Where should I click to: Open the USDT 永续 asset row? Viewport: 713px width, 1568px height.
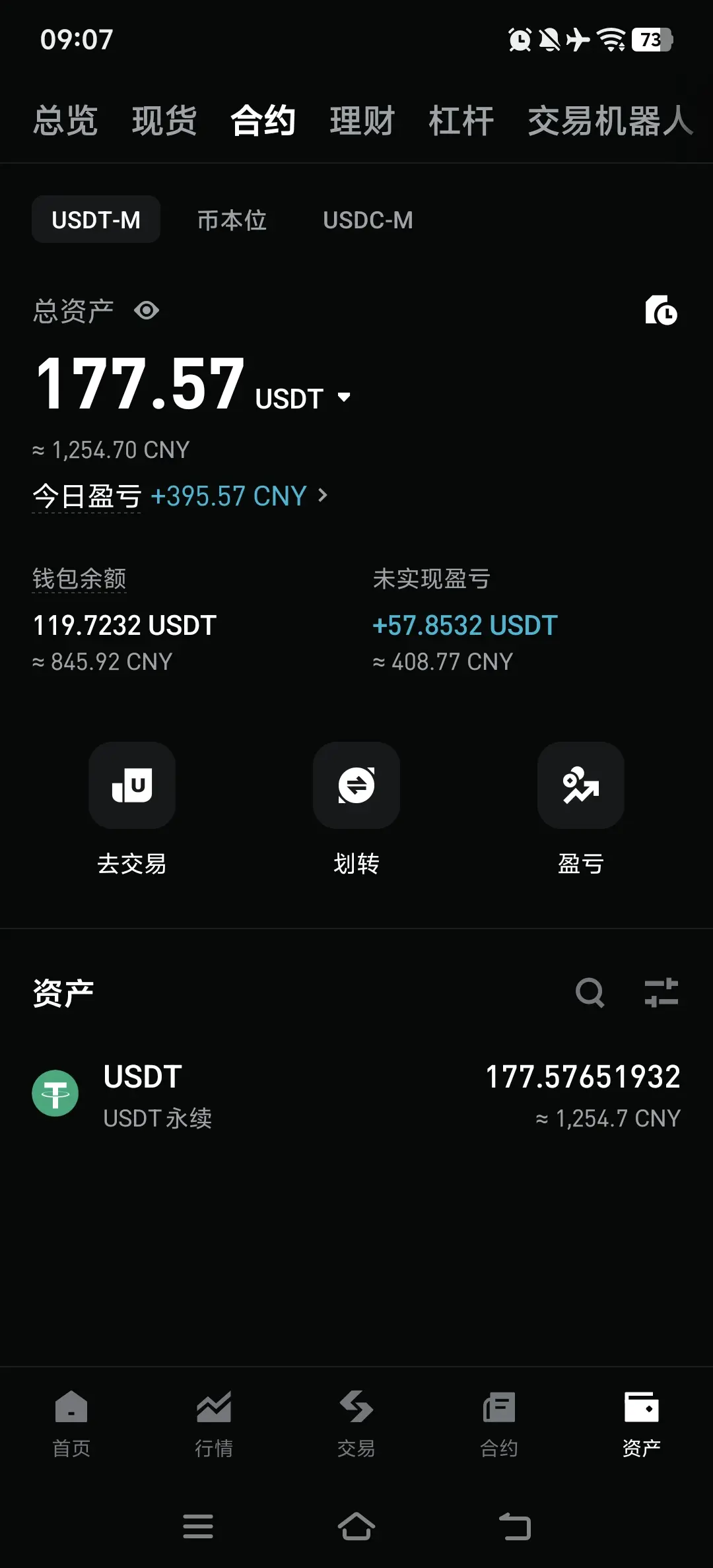pyautogui.click(x=356, y=1094)
